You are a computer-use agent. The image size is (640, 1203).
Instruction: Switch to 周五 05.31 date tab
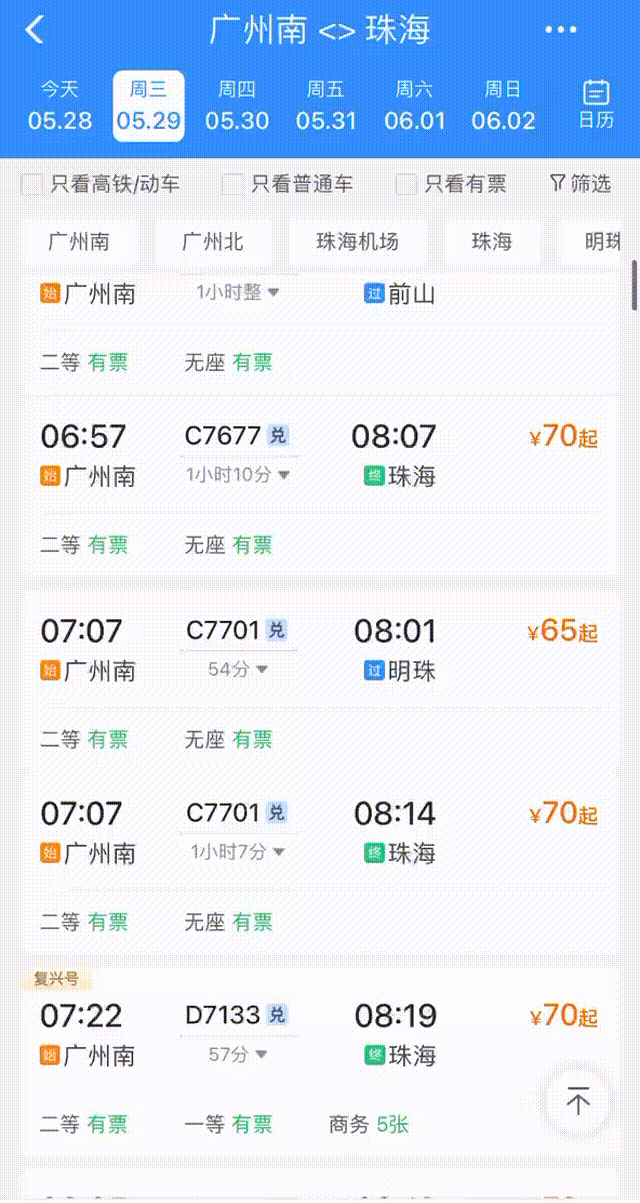326,106
